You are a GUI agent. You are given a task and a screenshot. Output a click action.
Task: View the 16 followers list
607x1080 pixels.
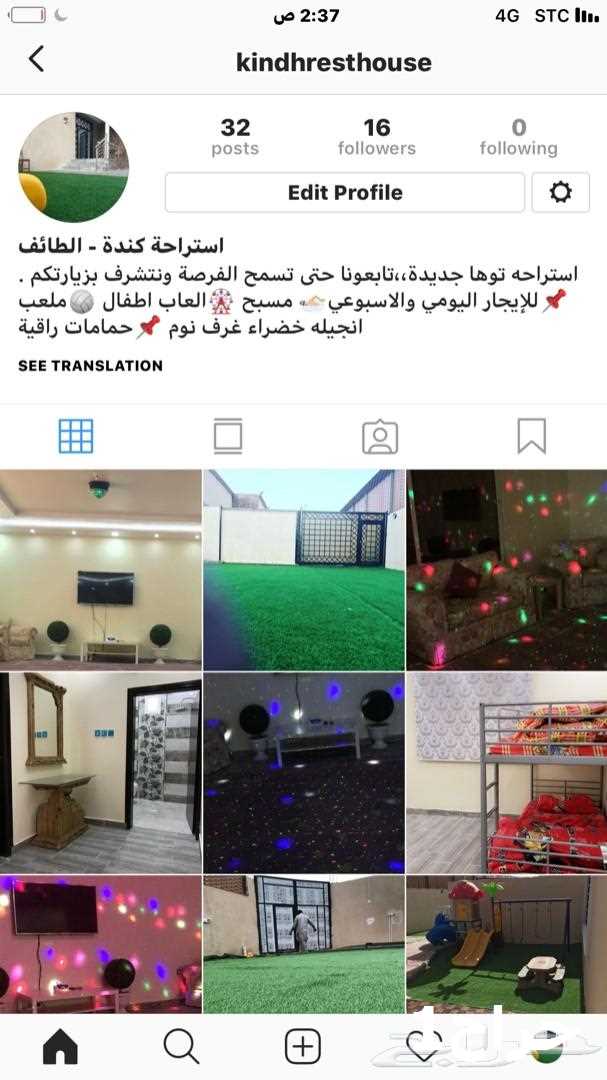[377, 136]
